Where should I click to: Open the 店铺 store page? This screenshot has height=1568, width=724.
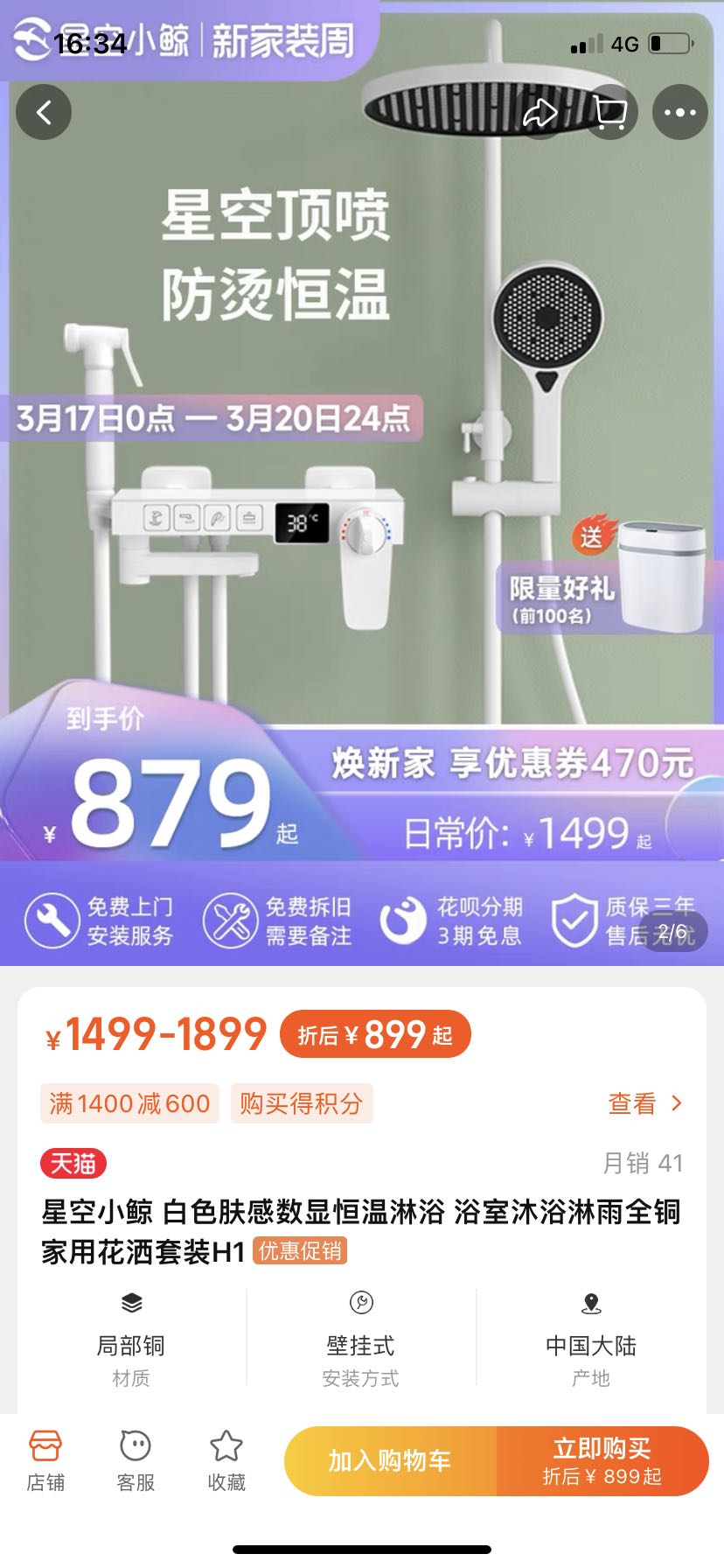45,1461
